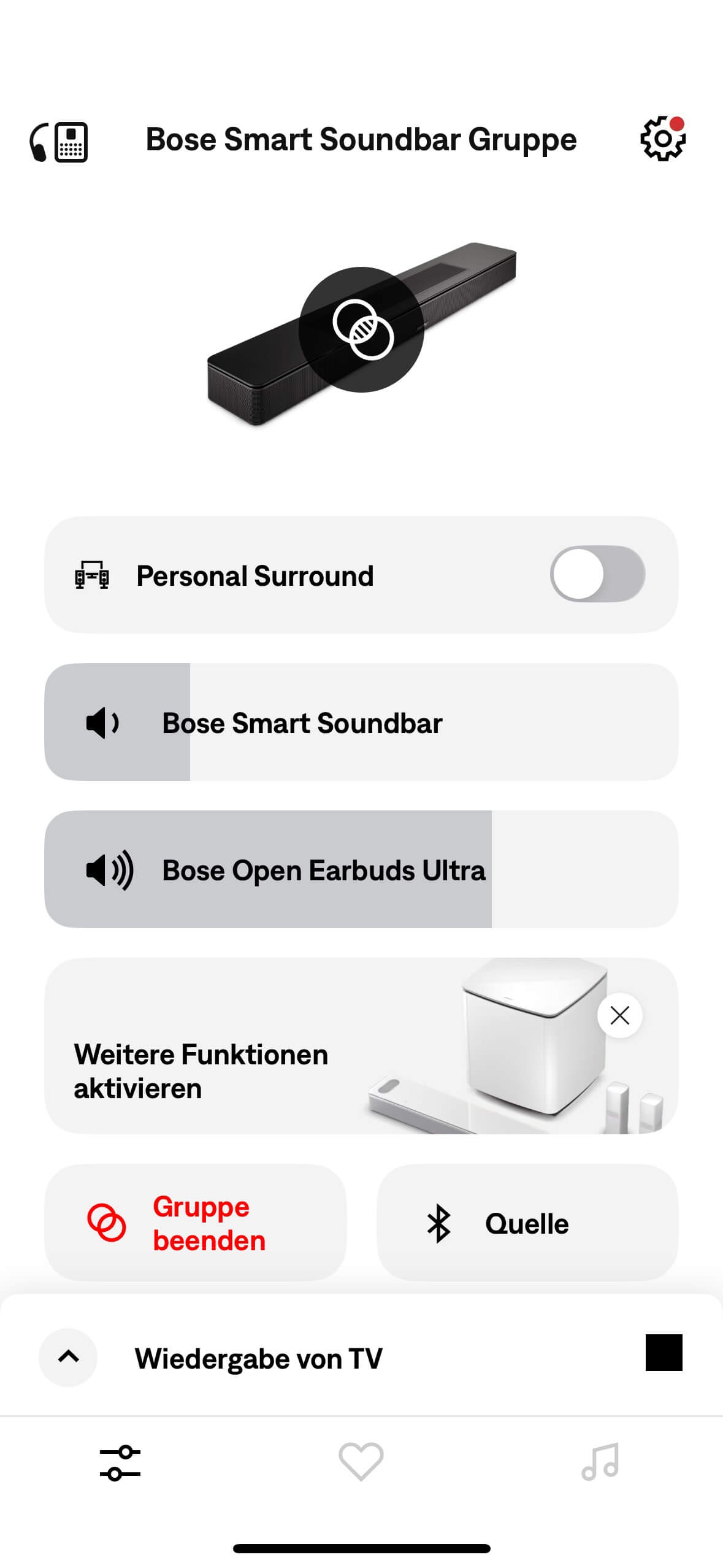
Task: Expand the Wiedergabe von TV player
Action: coord(68,1357)
